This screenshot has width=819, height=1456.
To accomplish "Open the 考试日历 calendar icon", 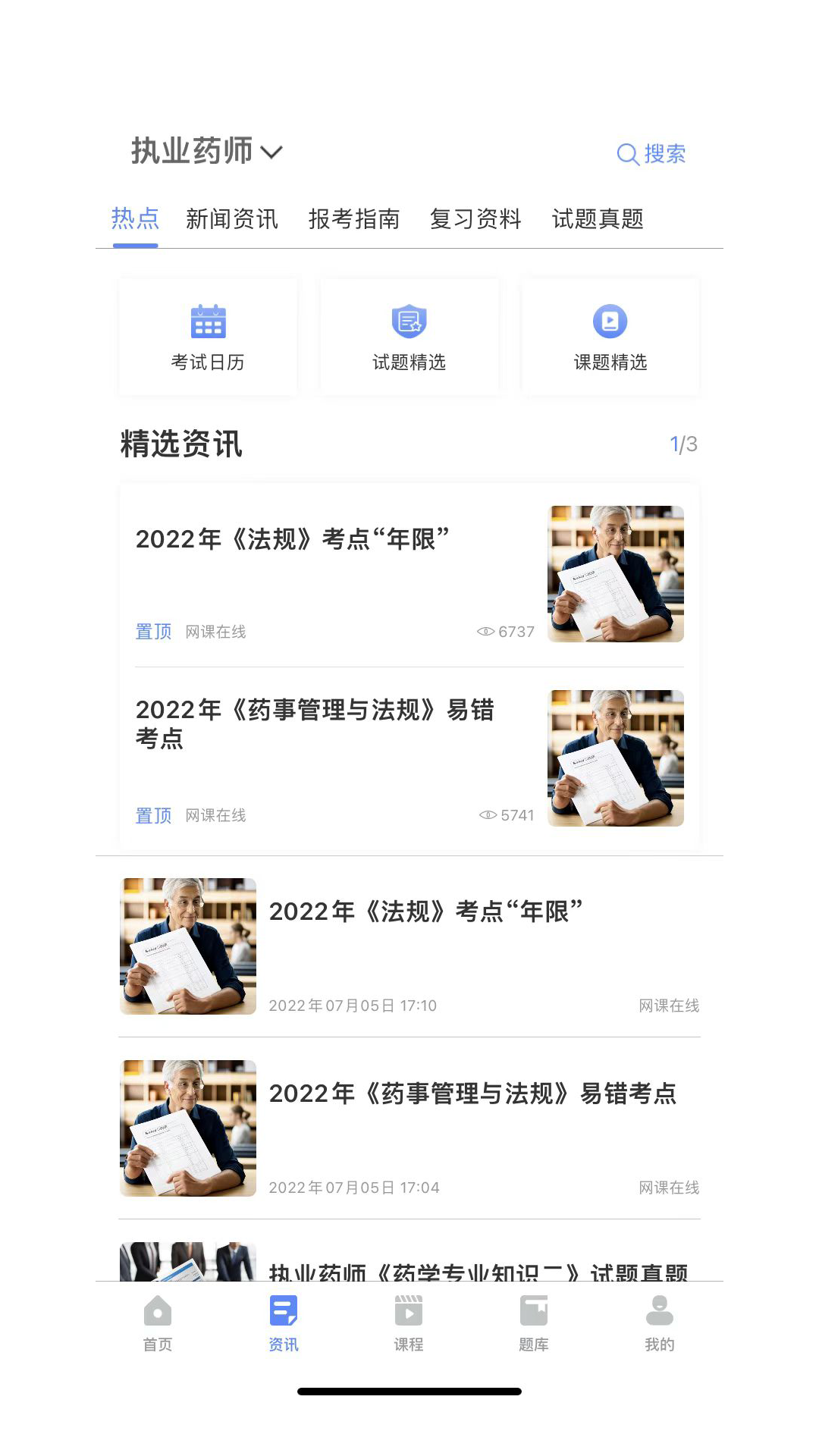I will click(x=208, y=322).
